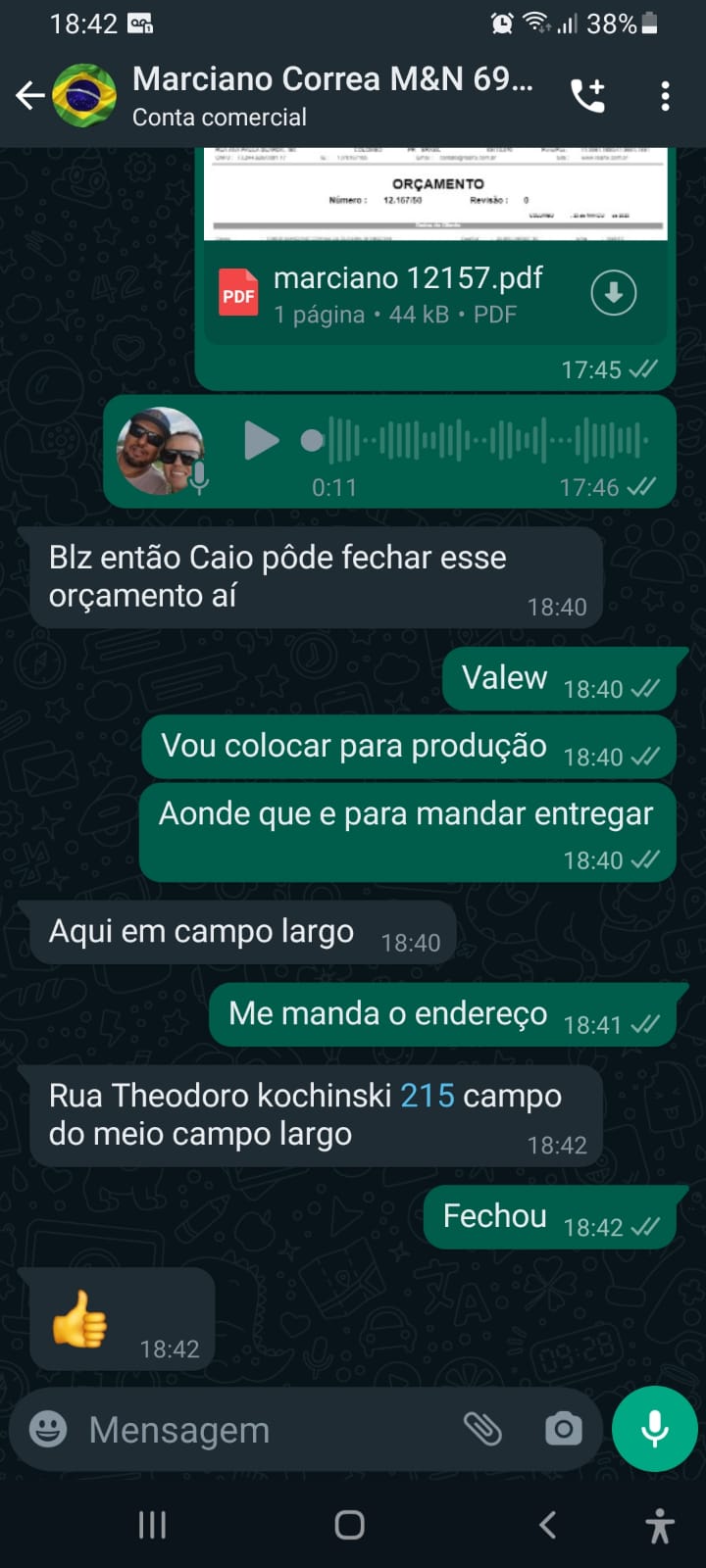Screen dimensions: 706x1568
Task: Play the 0:11 voice message
Action: tap(261, 441)
